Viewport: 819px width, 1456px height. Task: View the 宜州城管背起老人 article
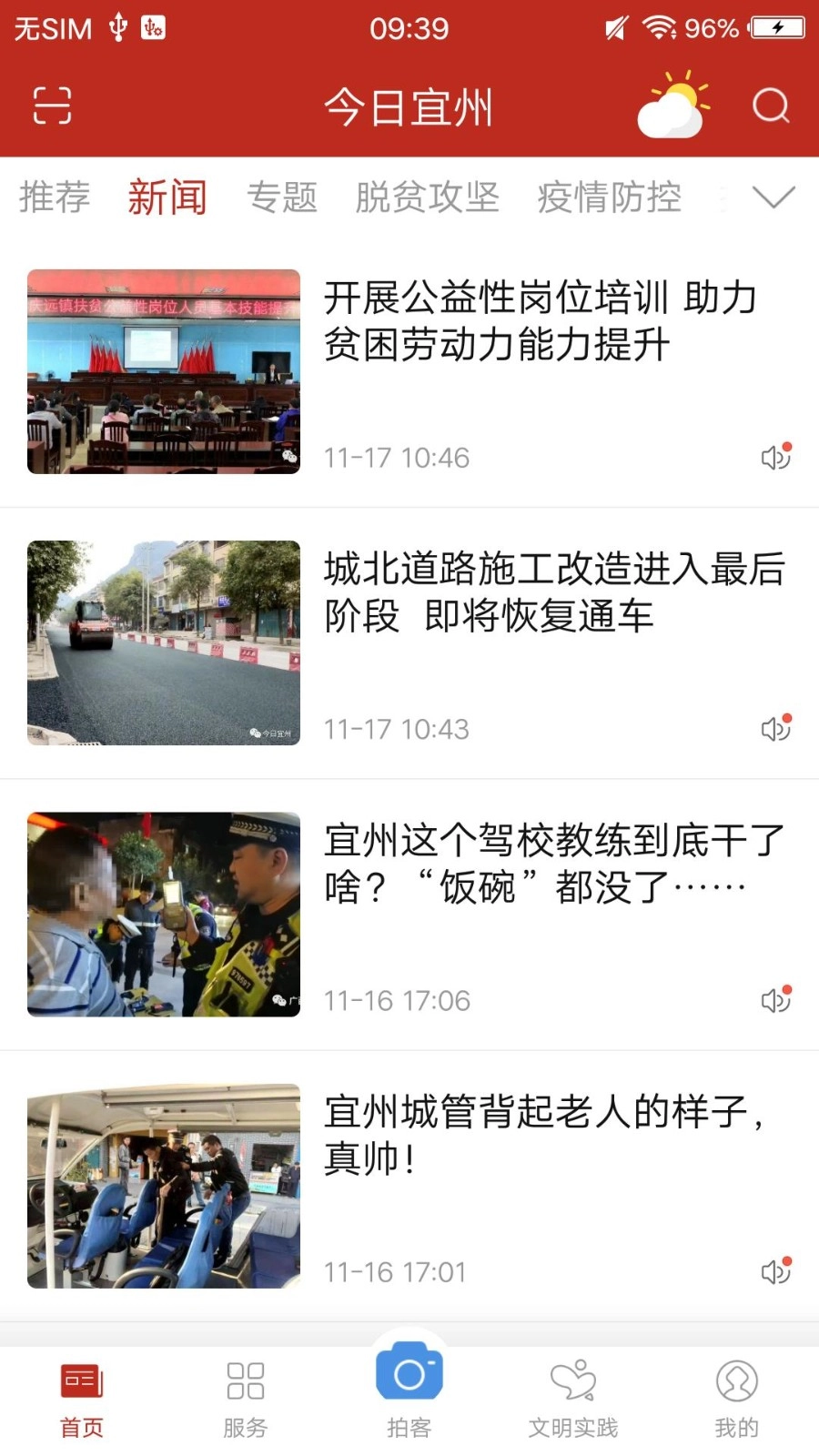click(544, 1135)
